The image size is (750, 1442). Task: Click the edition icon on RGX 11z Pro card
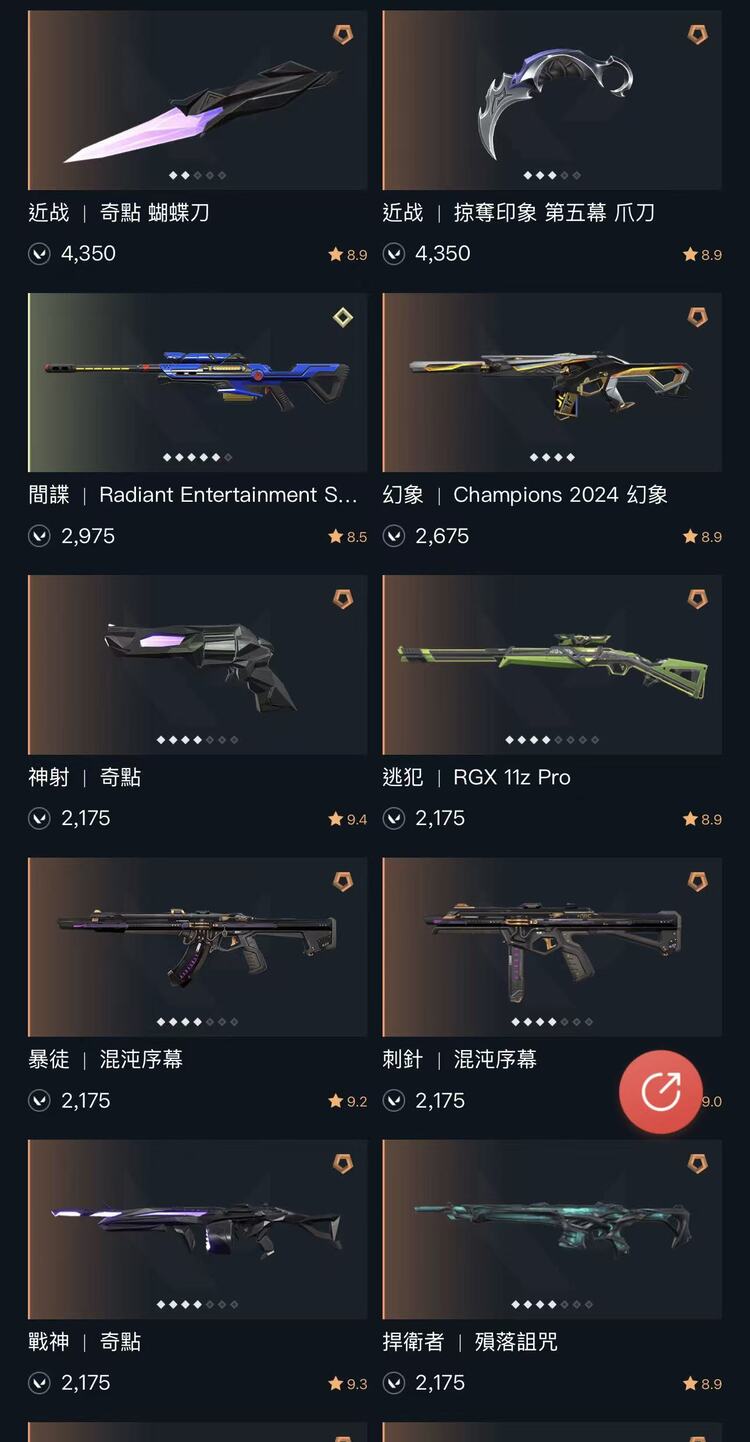(698, 598)
